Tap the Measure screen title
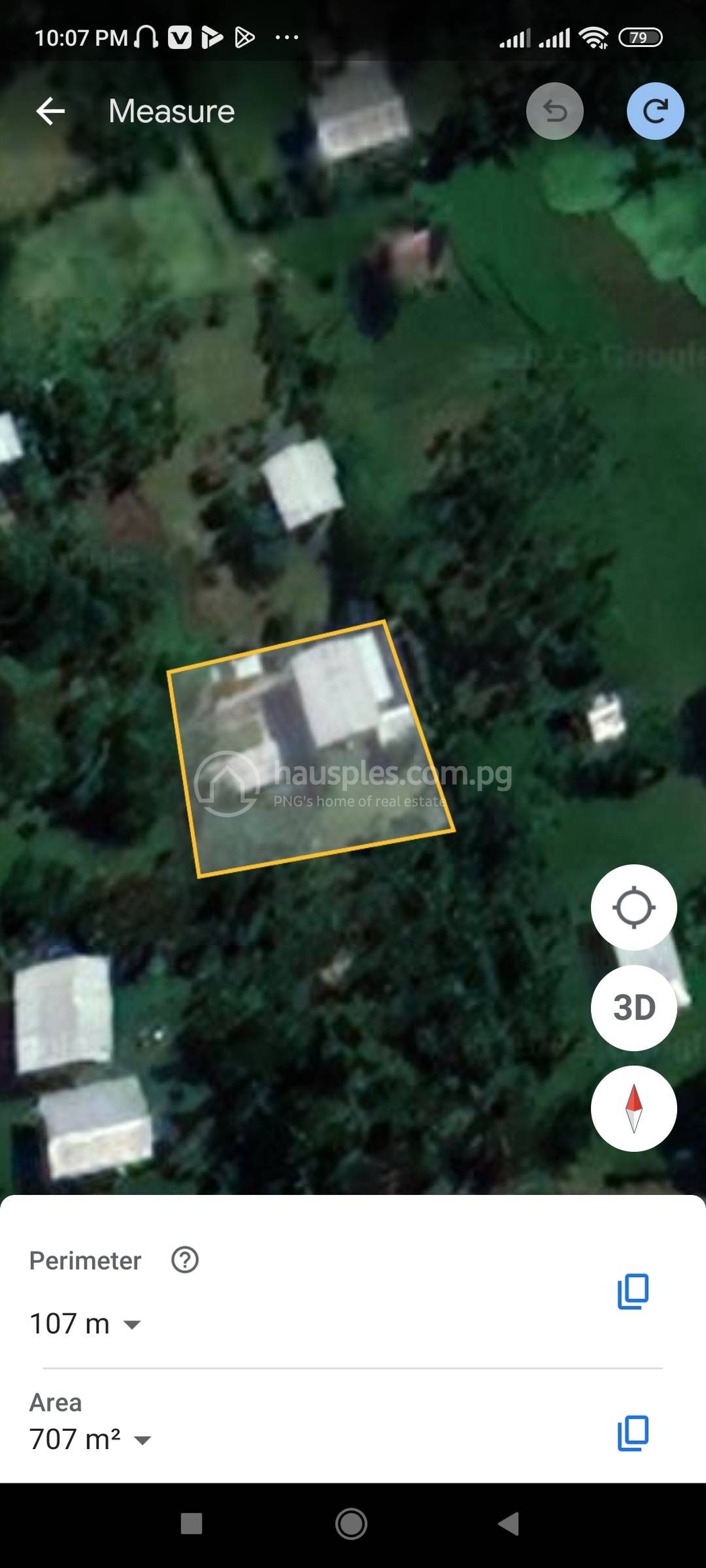 [x=171, y=111]
